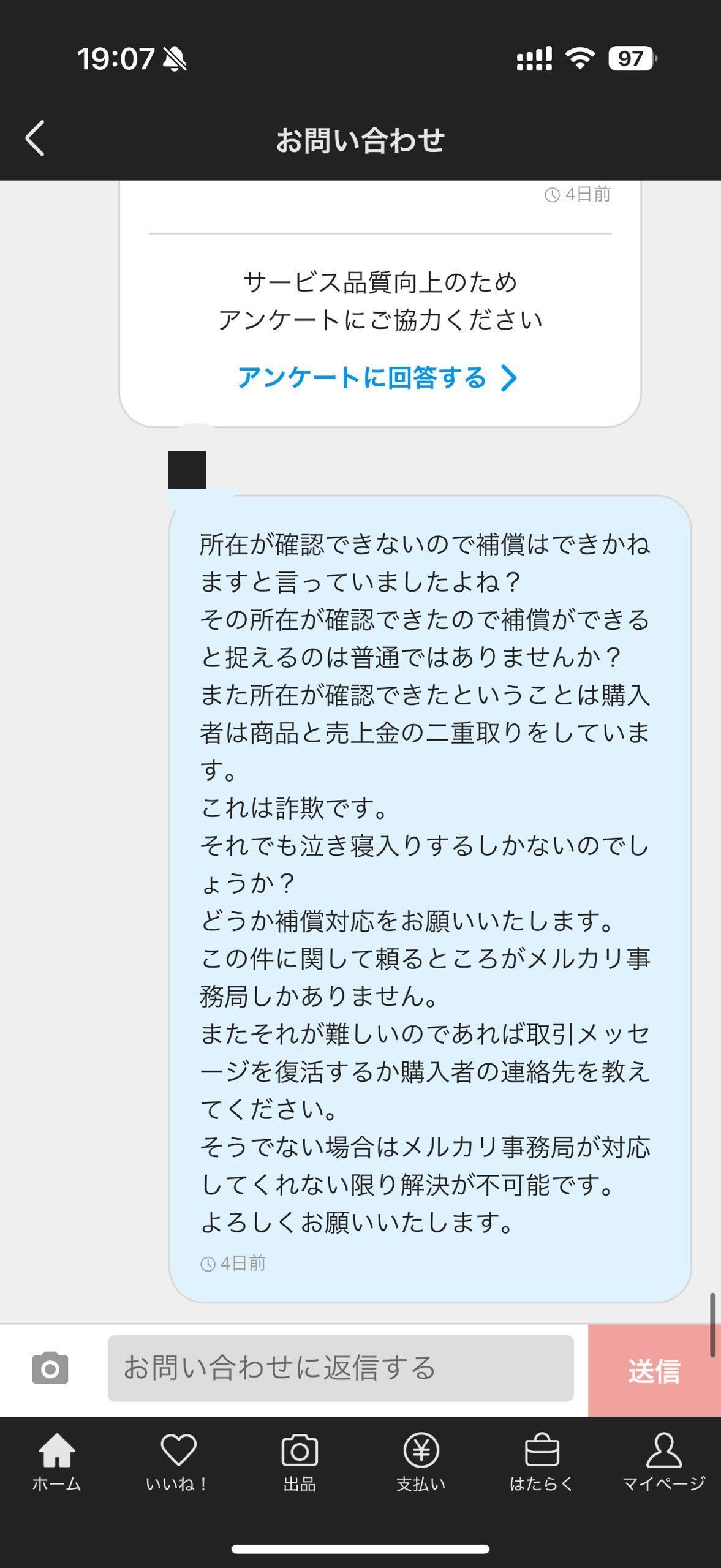The width and height of the screenshot is (721, 1568).
Task: Open the アンケートに回答する link
Action: point(377,377)
